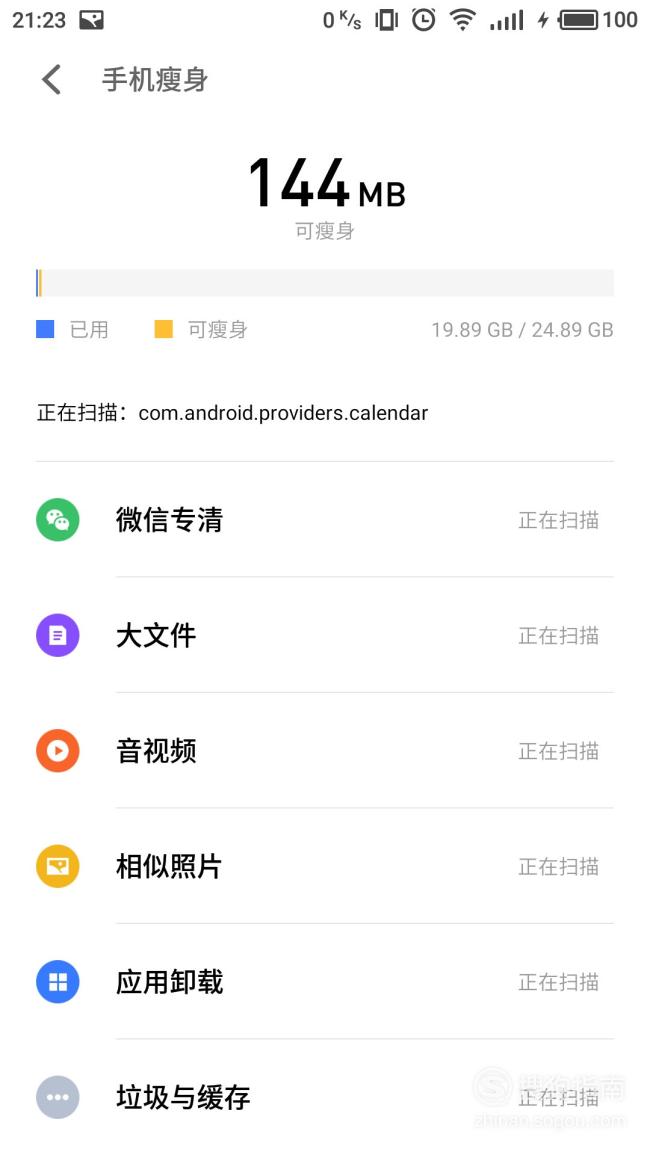
Task: Open 相似照片 cleanup
Action: (324, 866)
